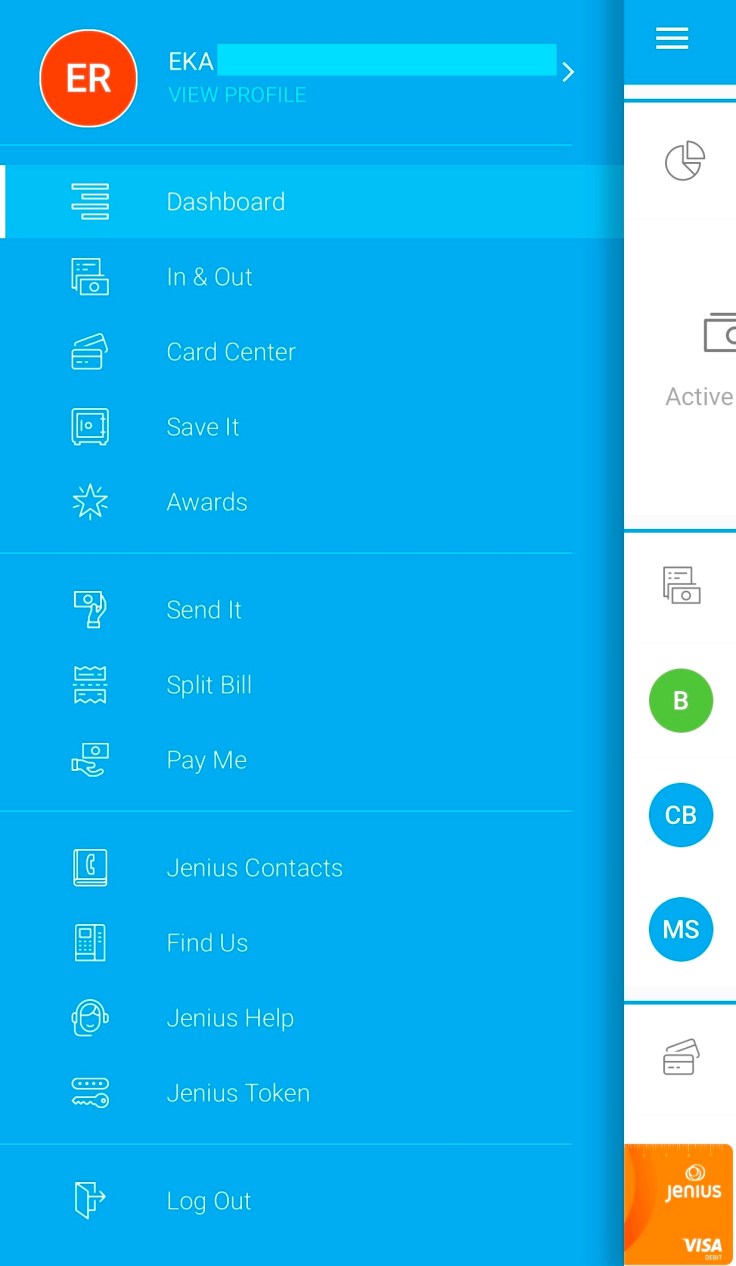Click the In & Out transactions icon
736x1266 pixels.
click(89, 277)
